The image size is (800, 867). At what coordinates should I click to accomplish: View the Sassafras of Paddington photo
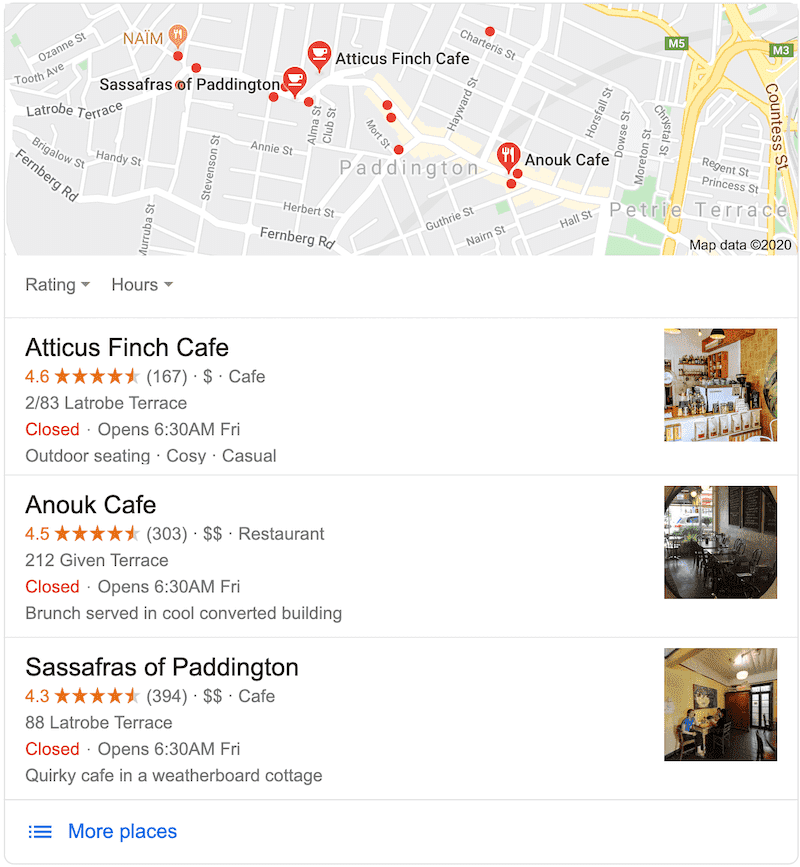pos(720,704)
